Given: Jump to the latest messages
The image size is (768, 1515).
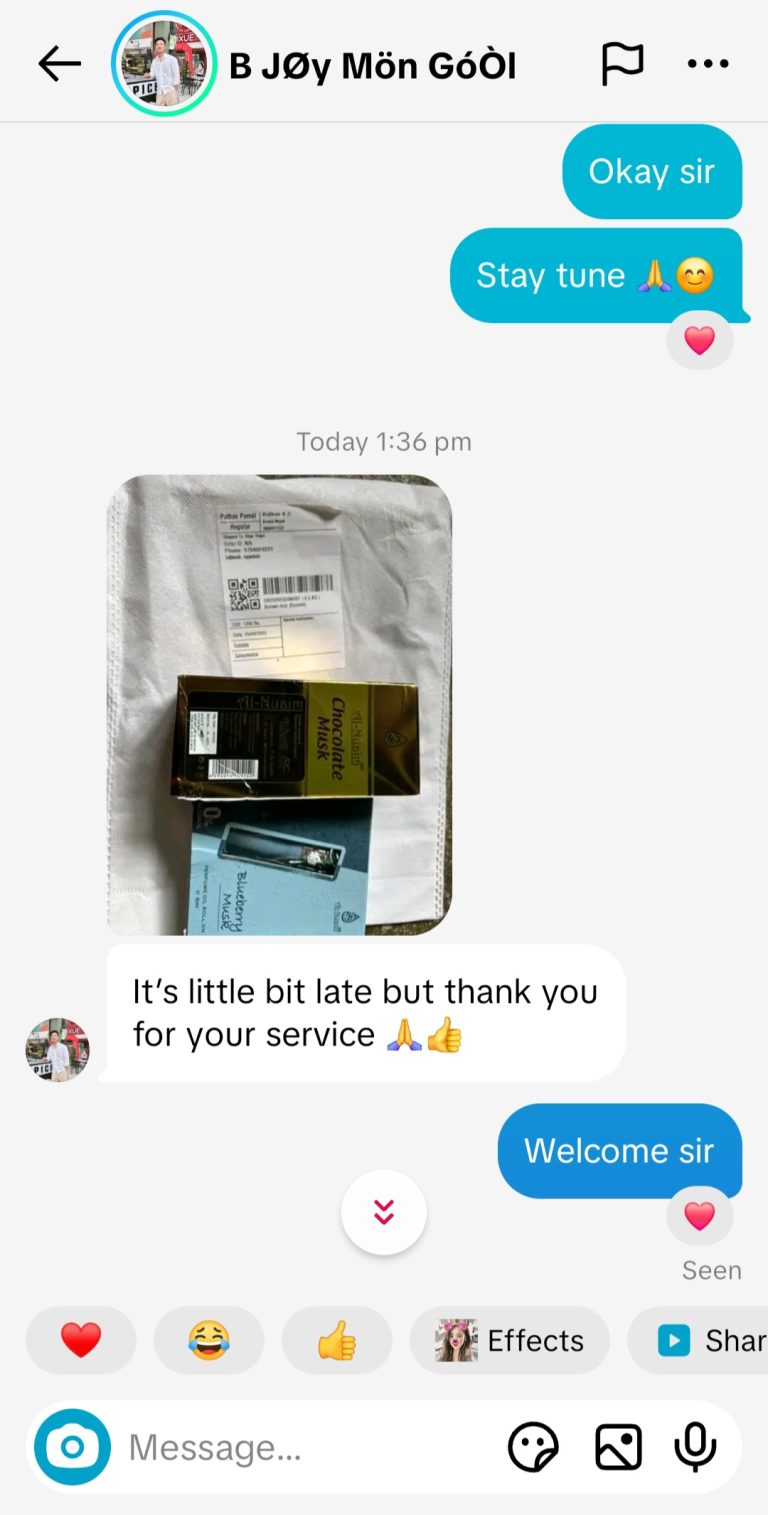Looking at the screenshot, I should click(x=384, y=1212).
